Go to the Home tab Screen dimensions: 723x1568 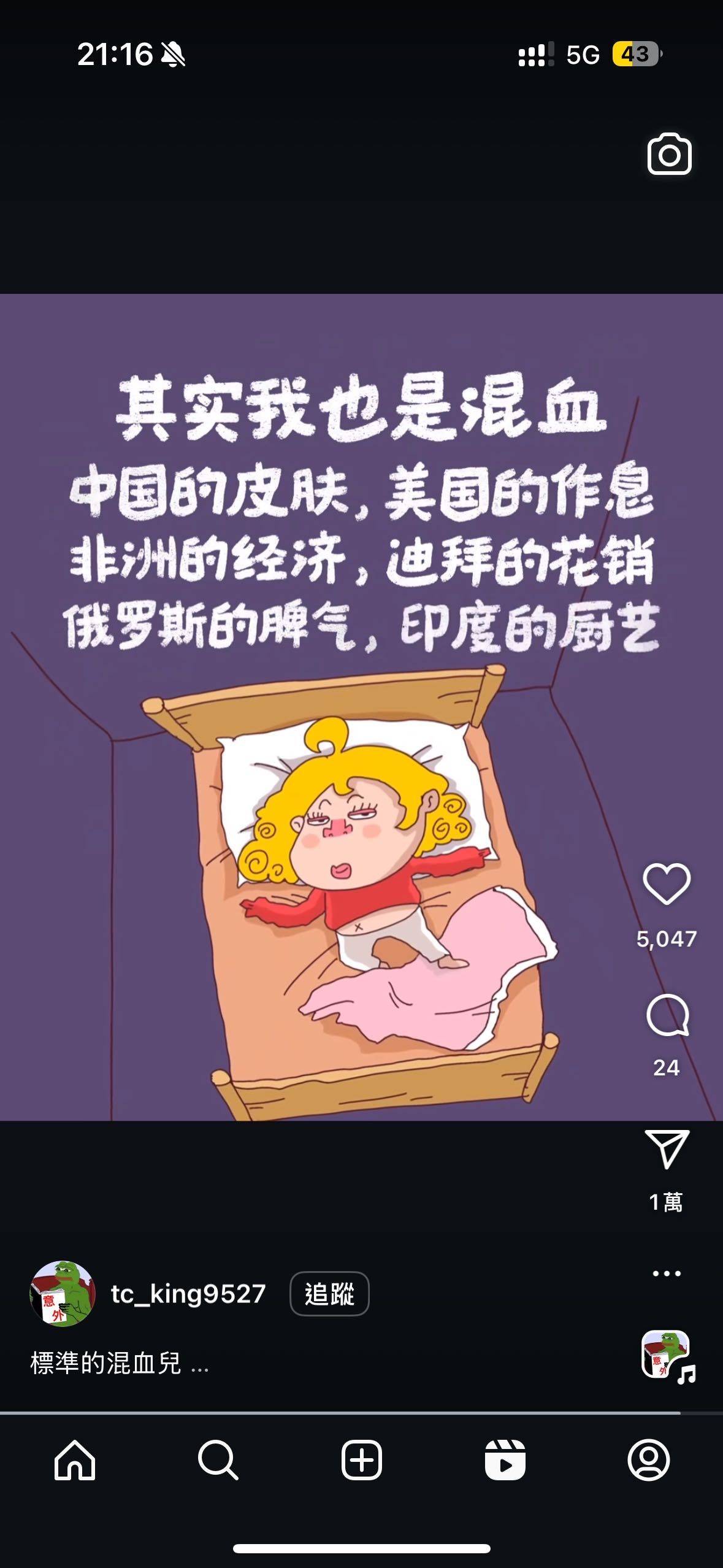point(75,1460)
